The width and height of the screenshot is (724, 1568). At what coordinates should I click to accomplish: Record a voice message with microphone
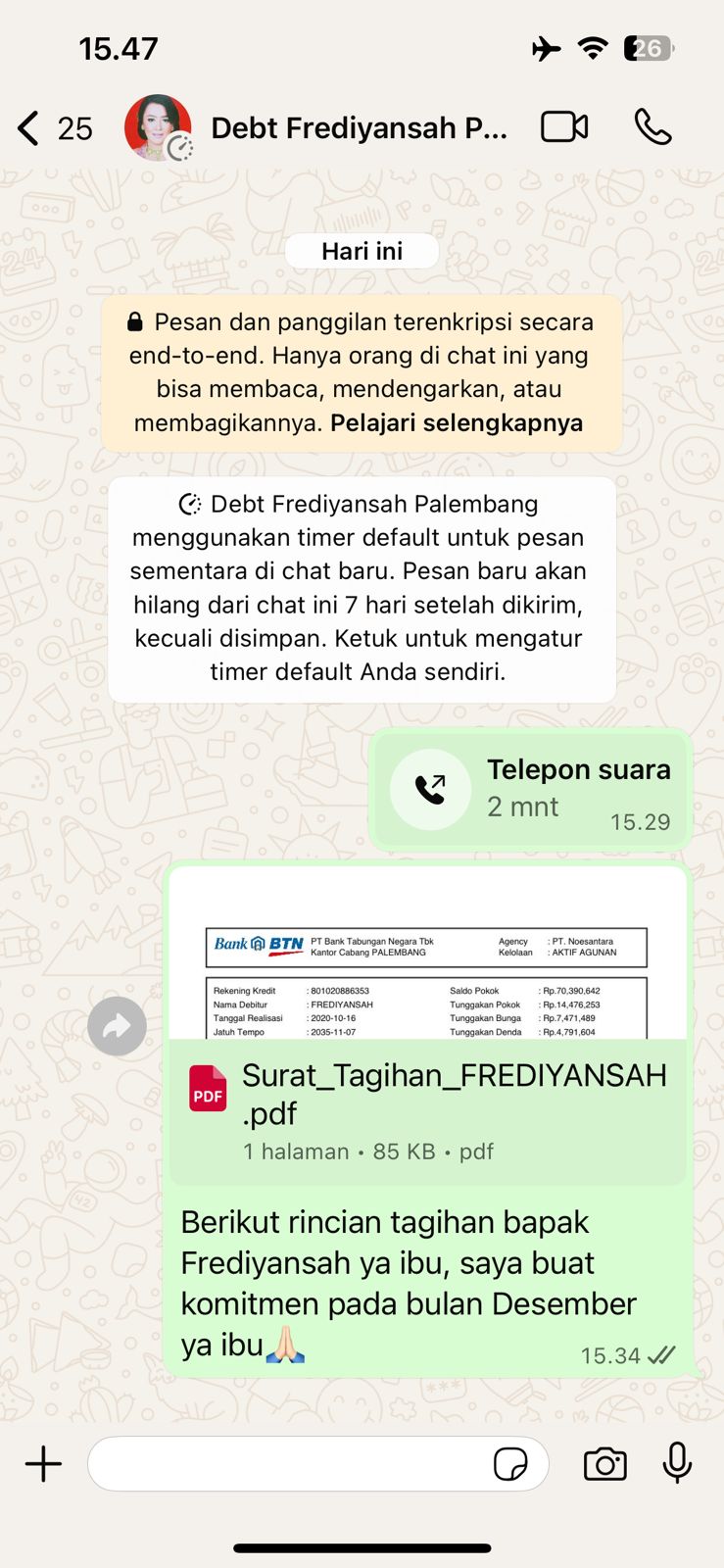point(677,1464)
